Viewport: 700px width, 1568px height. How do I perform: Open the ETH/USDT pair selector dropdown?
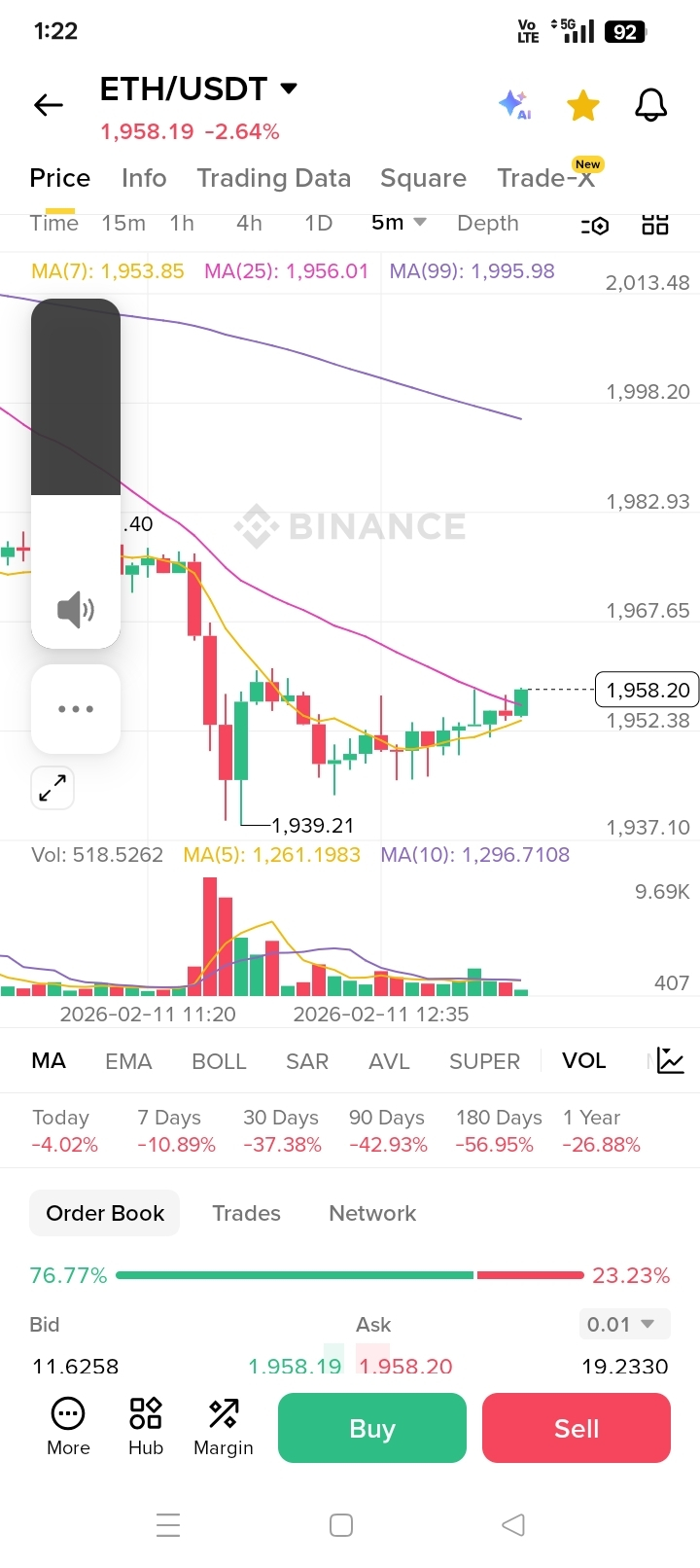pyautogui.click(x=288, y=89)
